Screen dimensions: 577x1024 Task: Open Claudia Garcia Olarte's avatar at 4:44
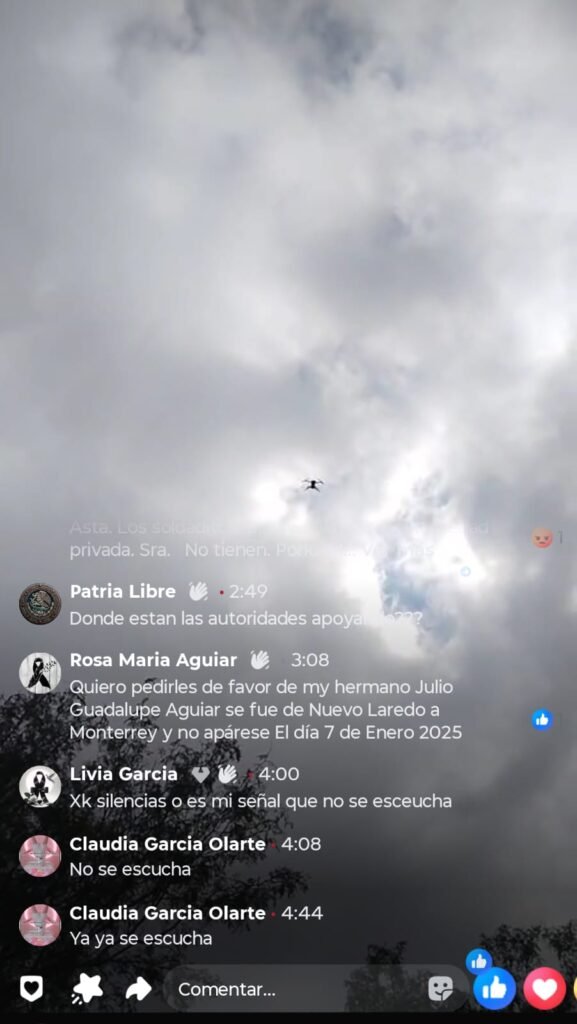(x=40, y=925)
